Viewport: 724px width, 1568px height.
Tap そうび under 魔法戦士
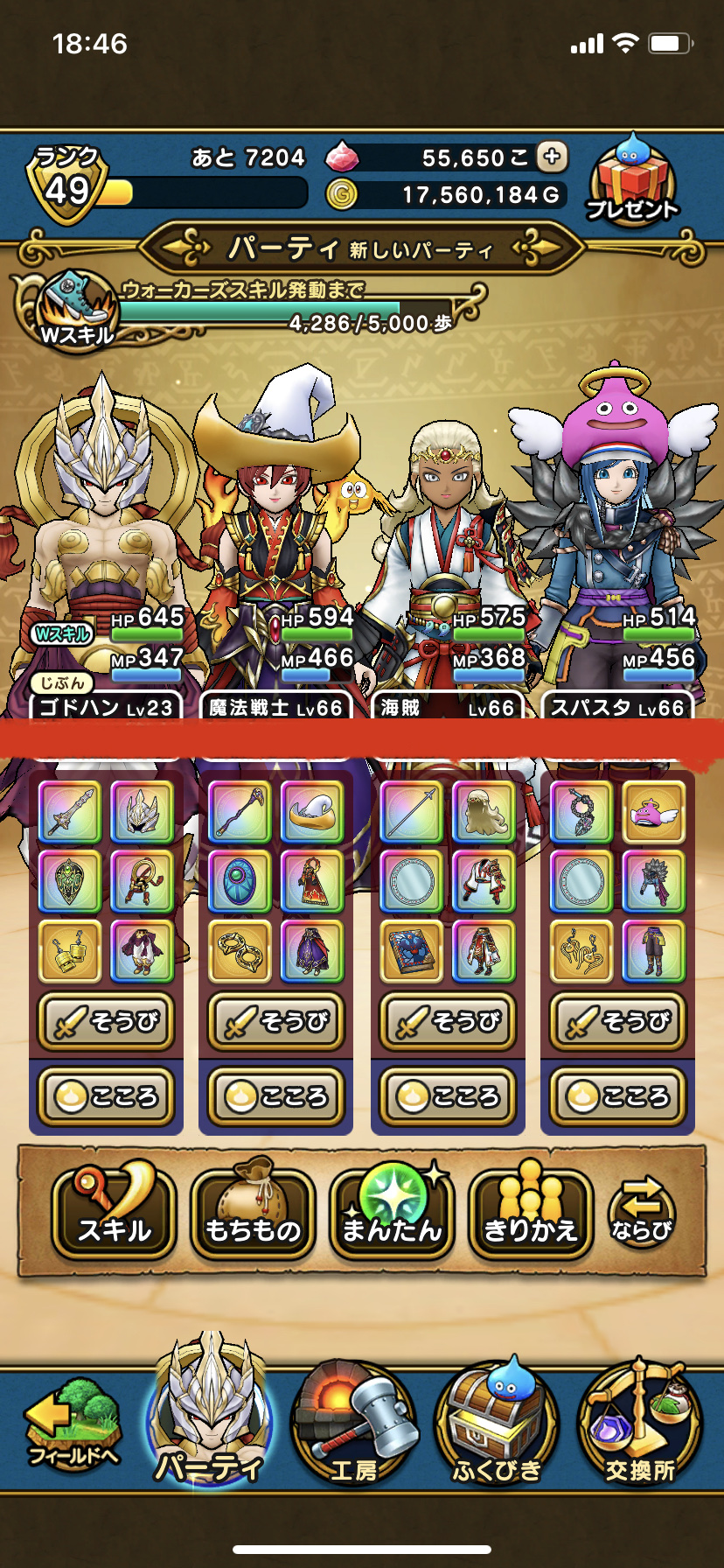pos(275,1021)
